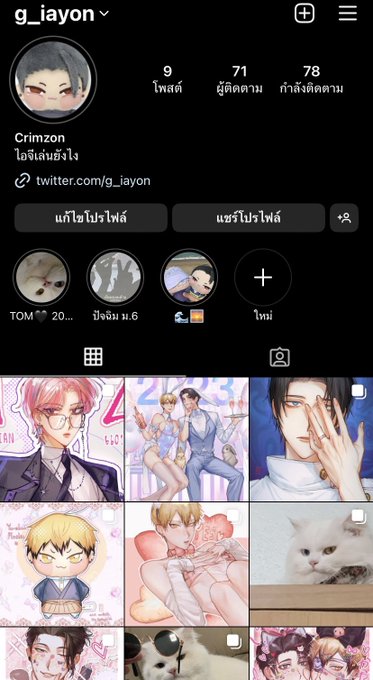Image resolution: width=373 pixels, height=680 pixels.
Task: Open the 2023 bunny outfit illustration post
Action: [x=187, y=439]
